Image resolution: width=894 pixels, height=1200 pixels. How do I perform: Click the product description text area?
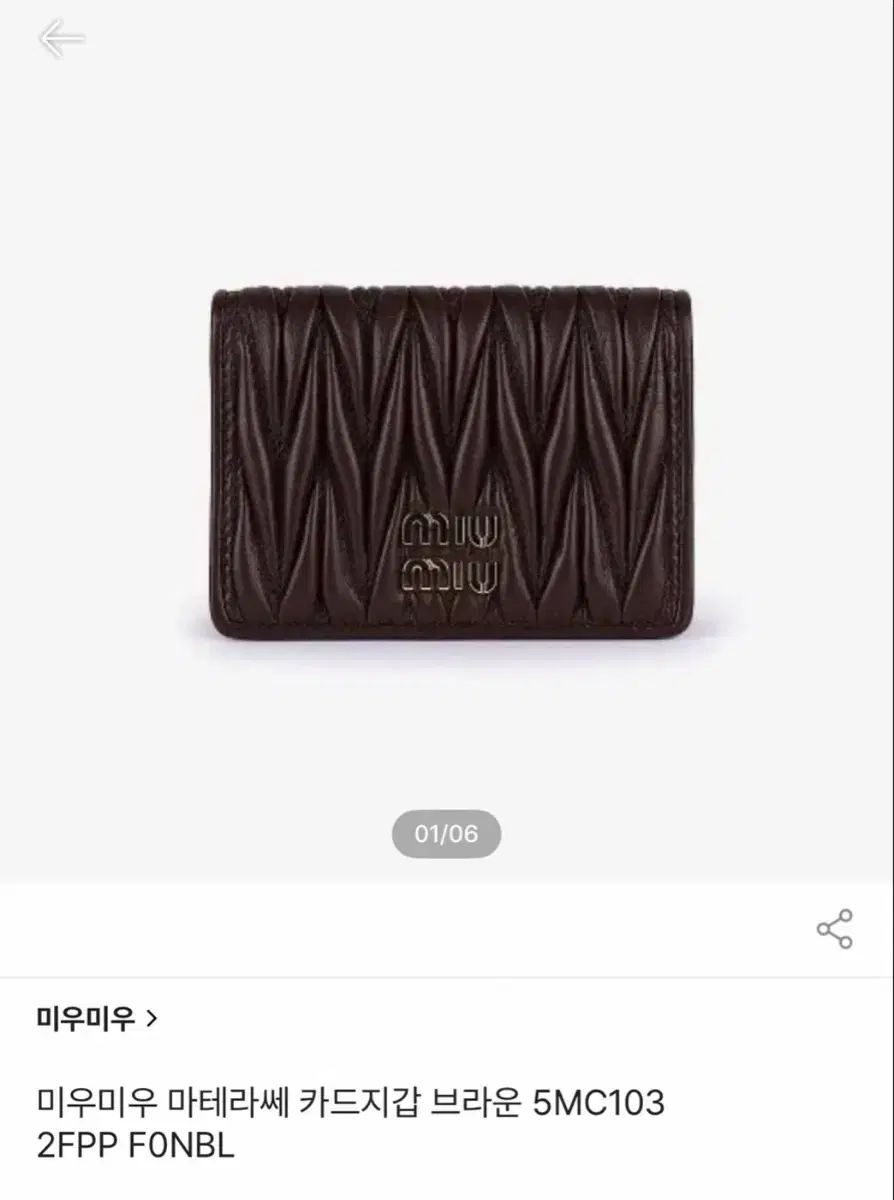pyautogui.click(x=356, y=1120)
